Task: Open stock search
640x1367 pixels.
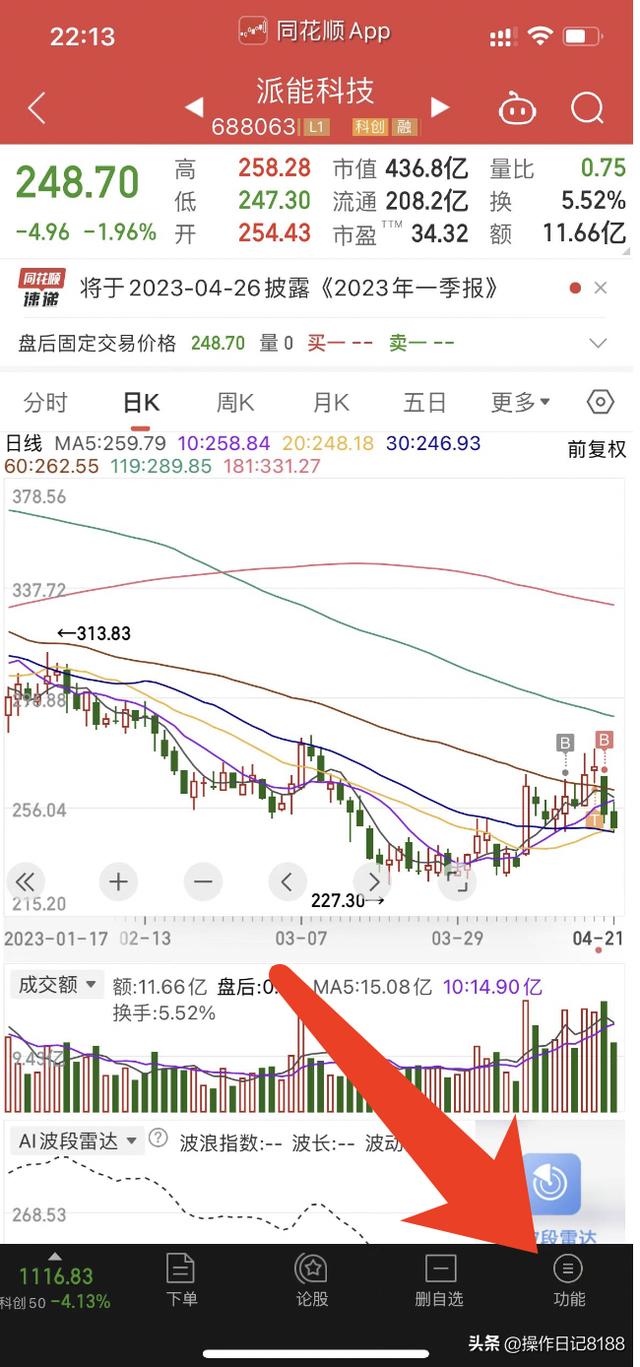Action: 588,108
